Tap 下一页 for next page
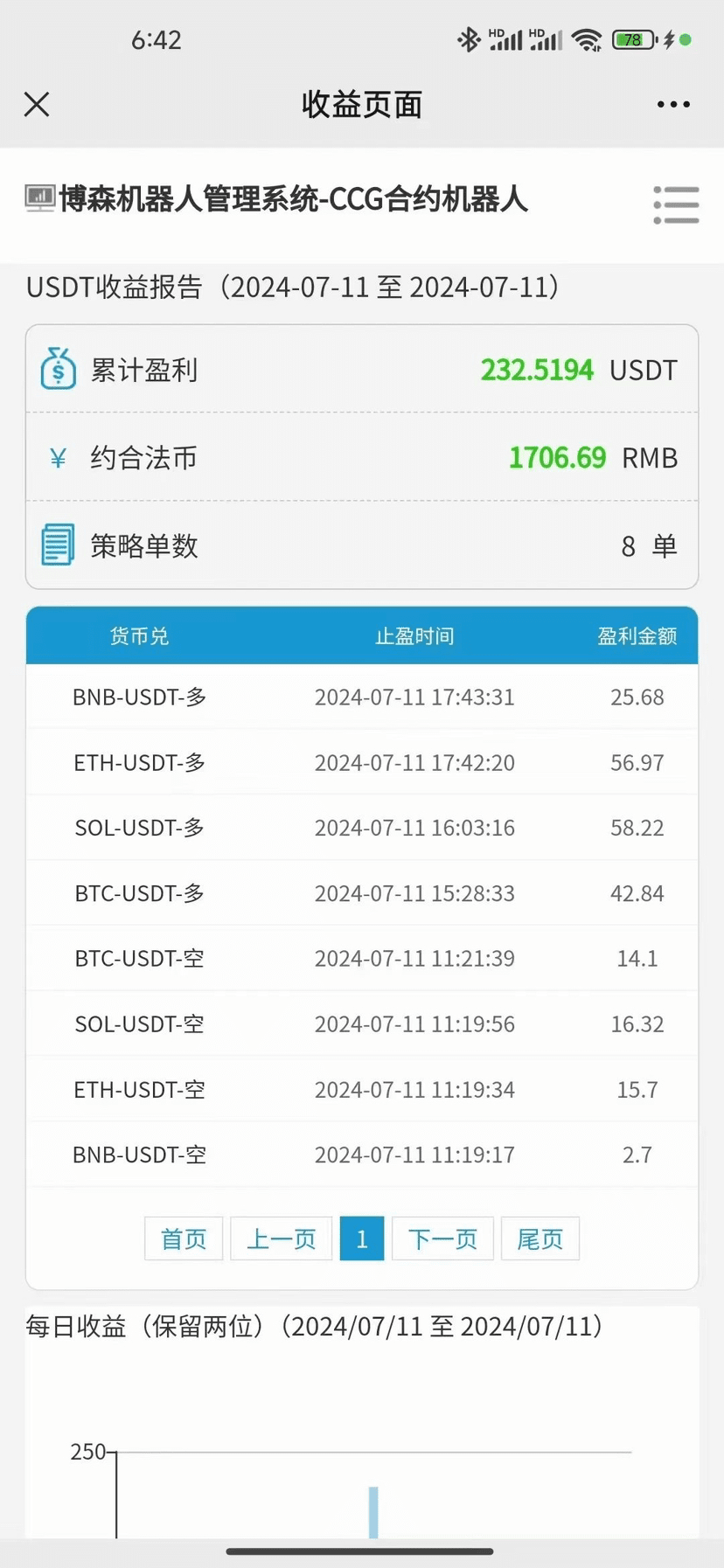Screen dimensions: 724x1568 [442, 1238]
